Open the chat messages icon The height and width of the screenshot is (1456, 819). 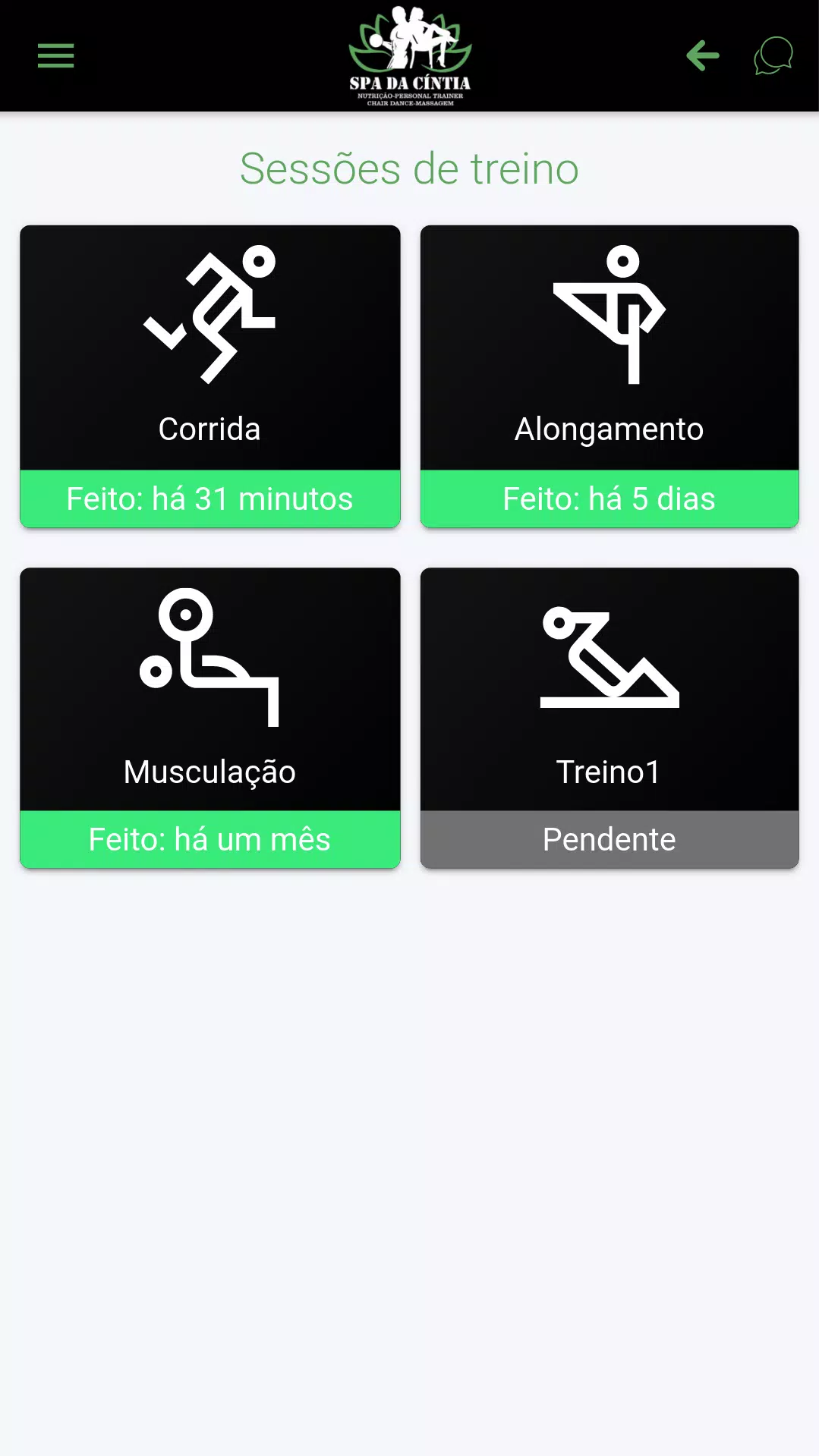pos(773,55)
